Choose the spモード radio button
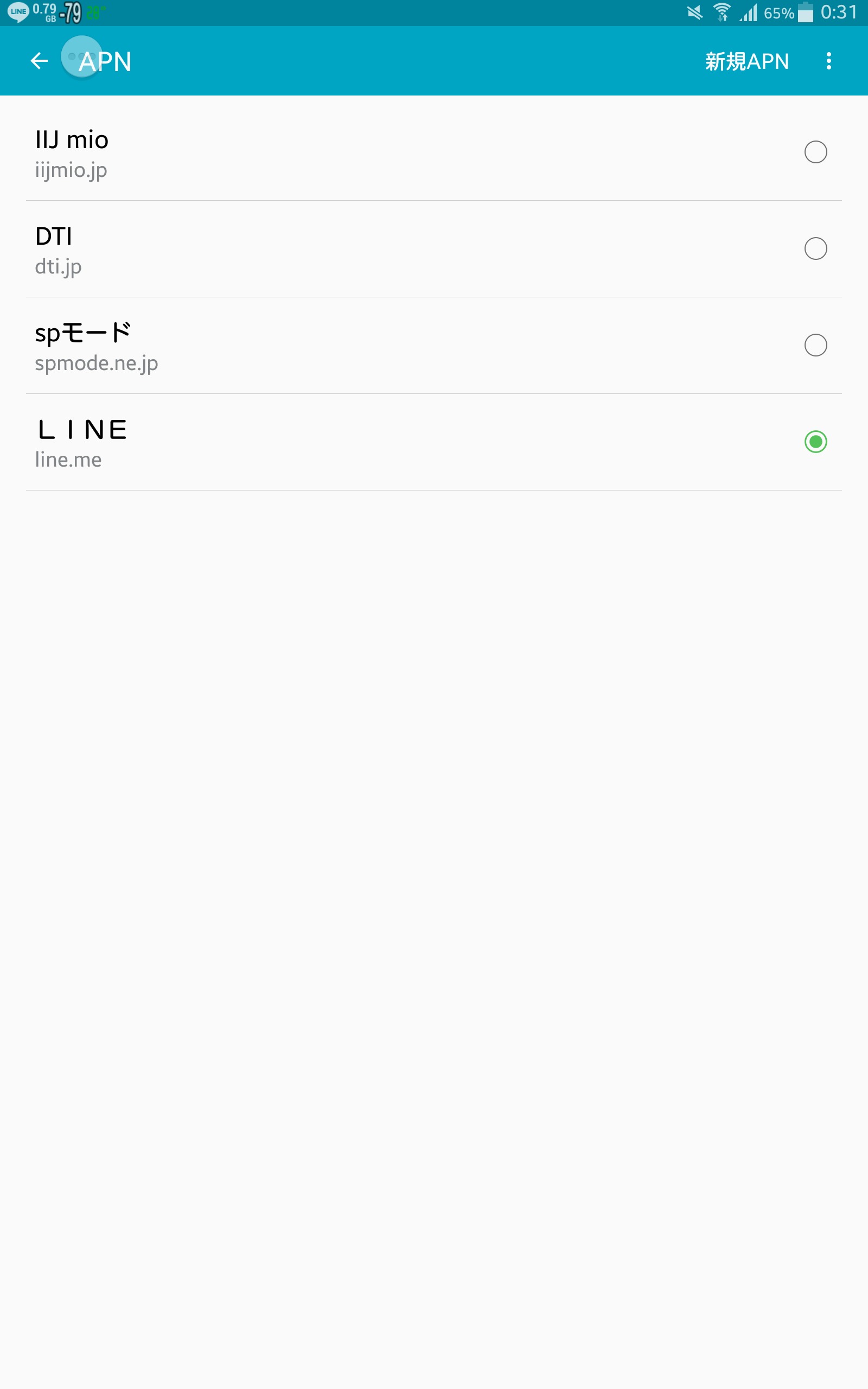Viewport: 868px width, 1389px height. [815, 345]
